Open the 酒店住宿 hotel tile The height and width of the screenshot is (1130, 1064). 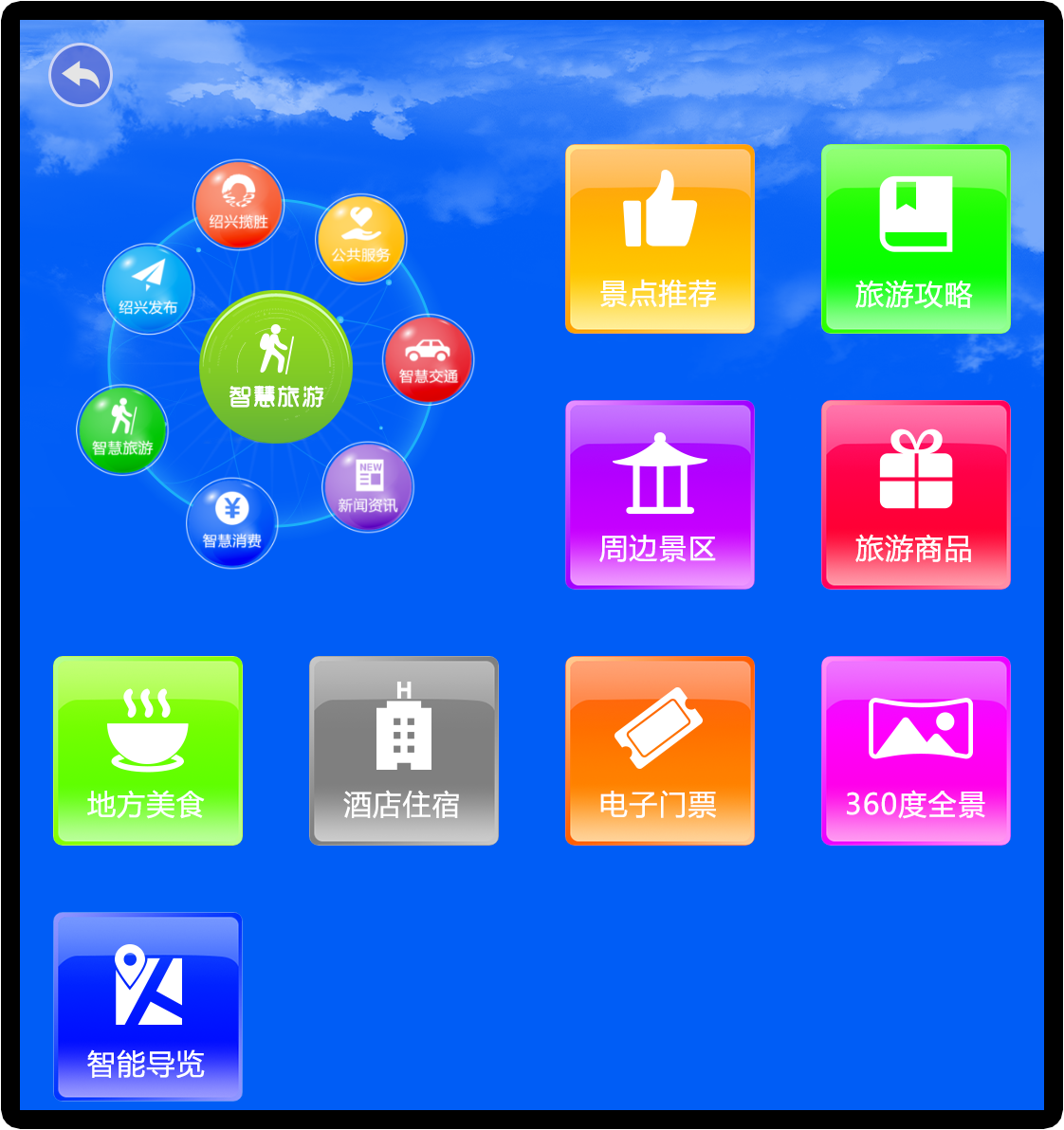pyautogui.click(x=403, y=751)
